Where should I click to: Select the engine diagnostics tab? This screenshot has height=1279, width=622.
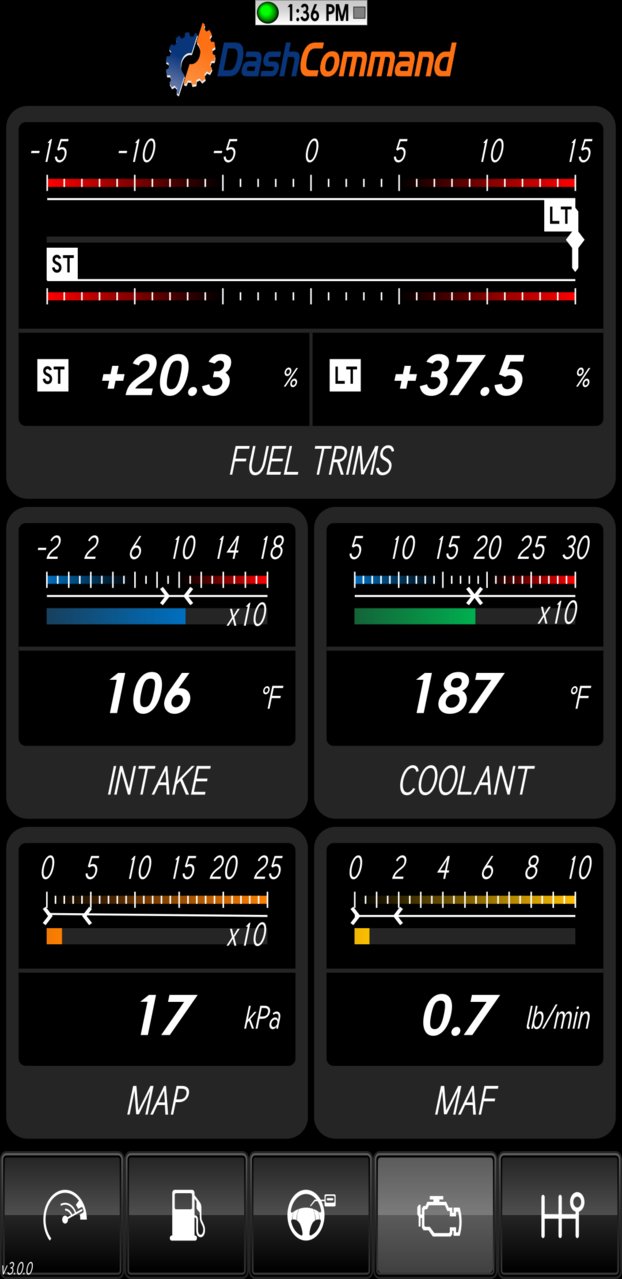tap(435, 1215)
